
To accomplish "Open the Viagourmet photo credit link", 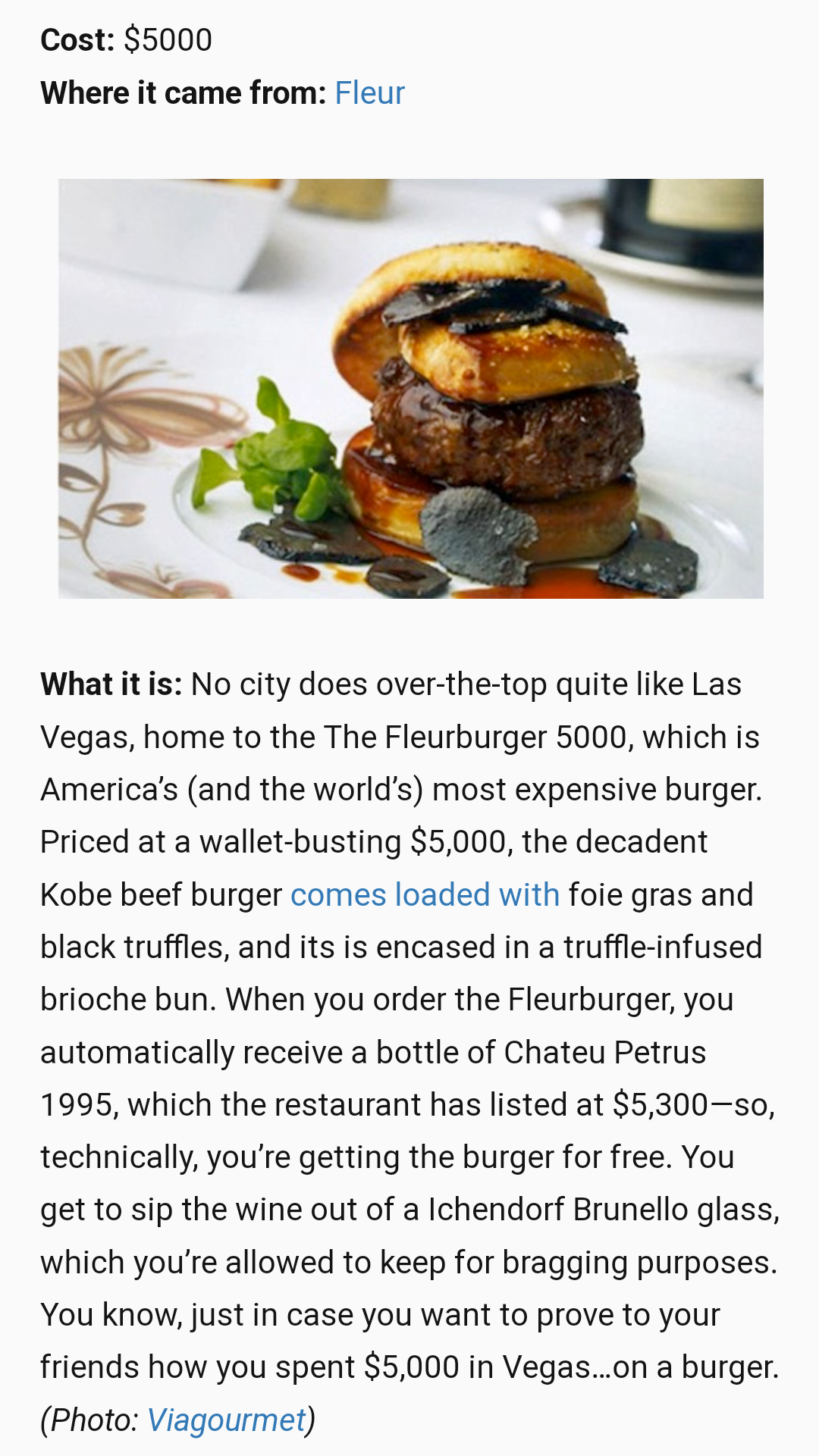I will [225, 1420].
